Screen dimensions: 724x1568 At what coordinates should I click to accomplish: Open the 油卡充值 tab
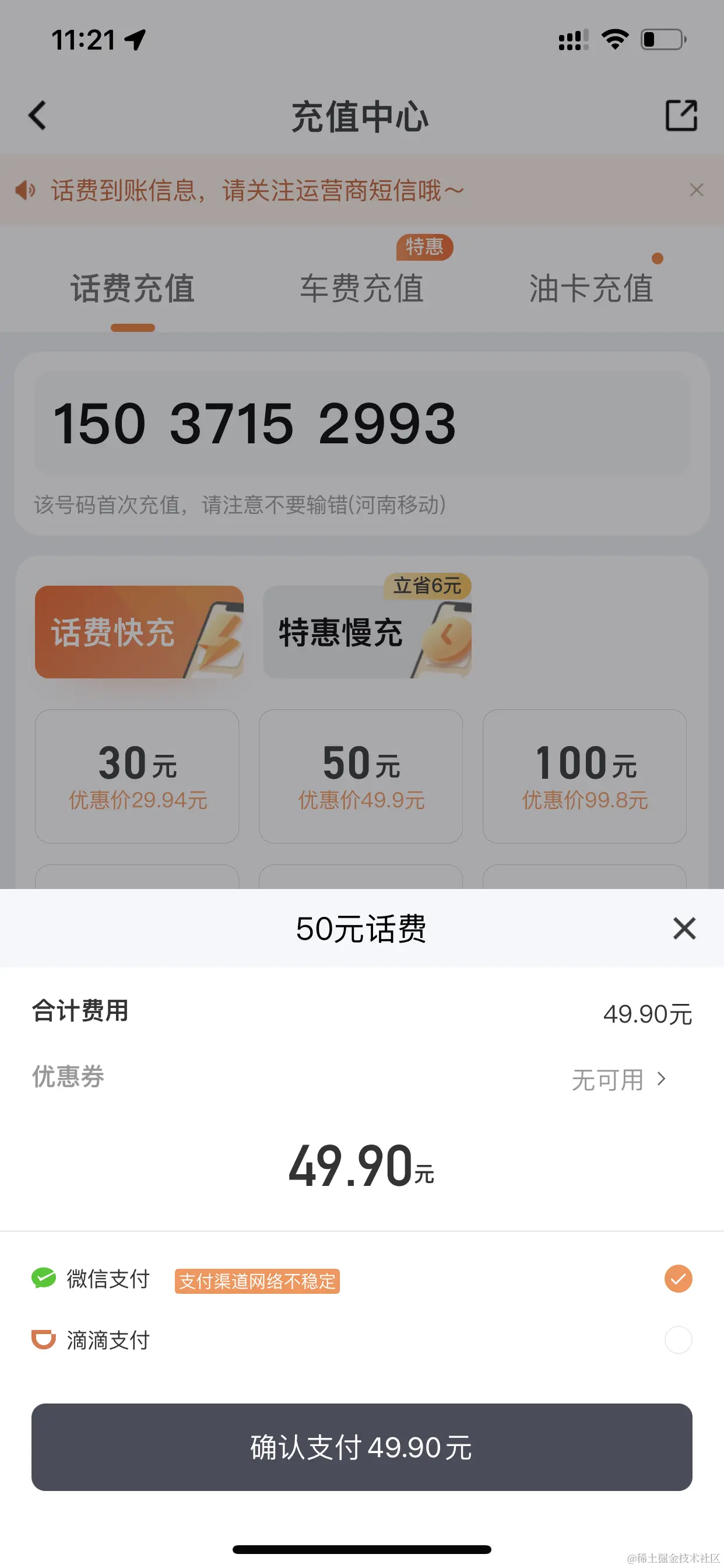(590, 289)
